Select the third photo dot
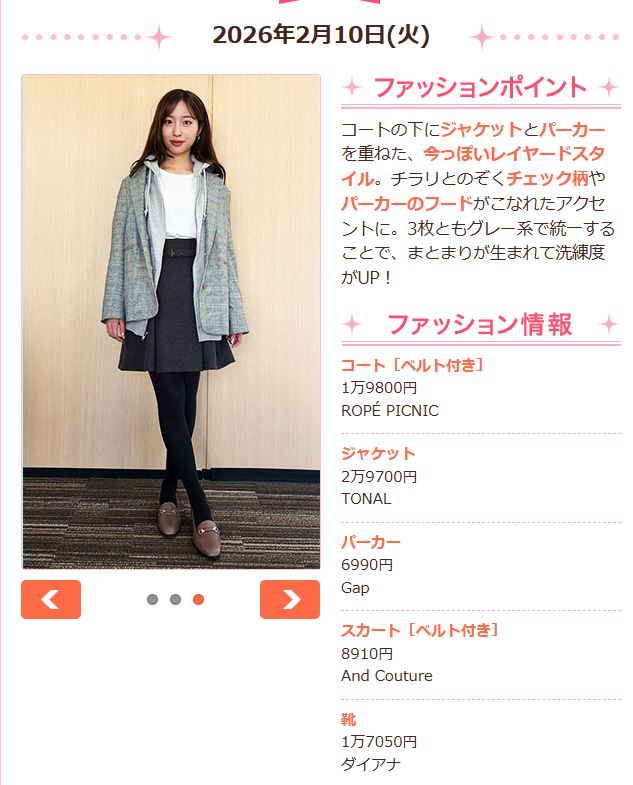Screen dimensions: 633x785 pyautogui.click(x=198, y=599)
